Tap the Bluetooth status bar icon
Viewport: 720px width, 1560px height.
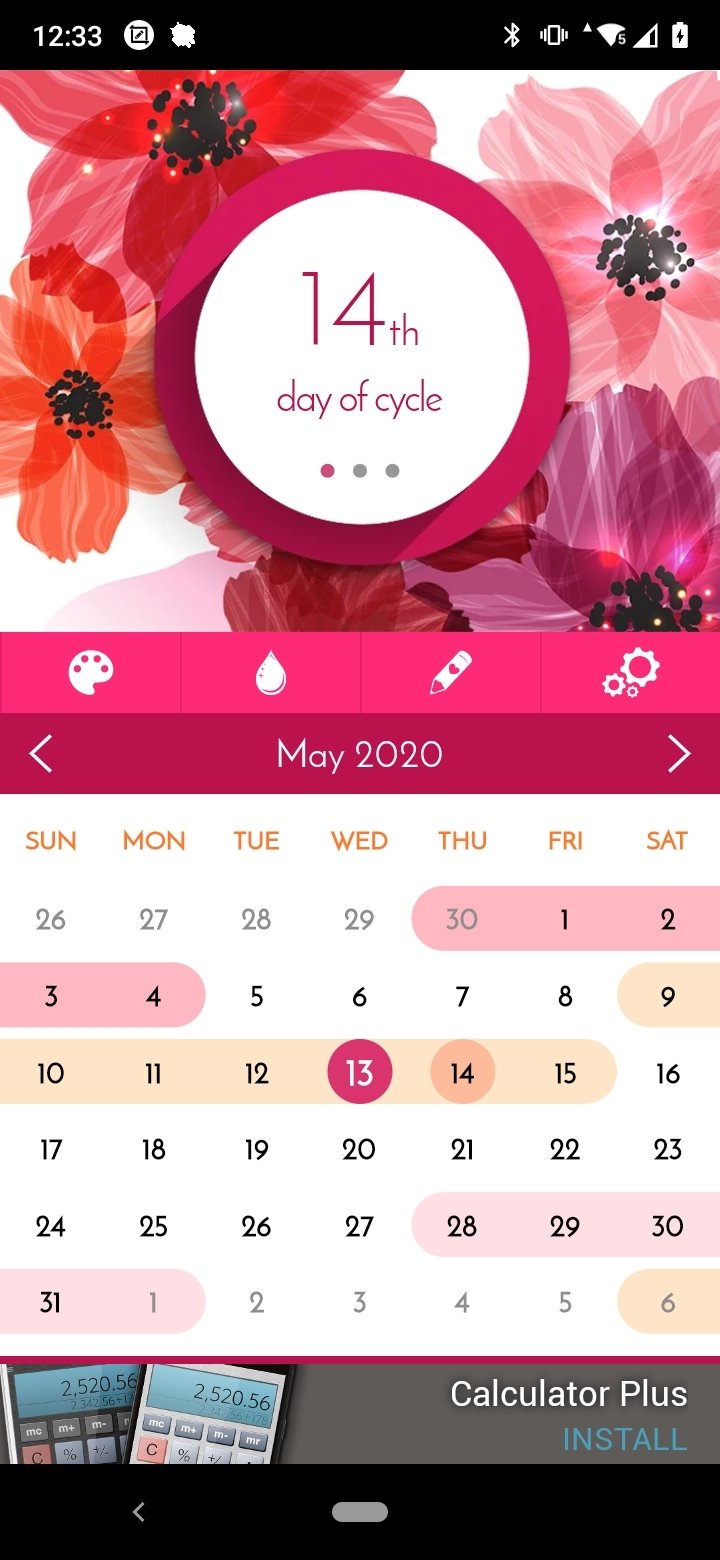(511, 33)
